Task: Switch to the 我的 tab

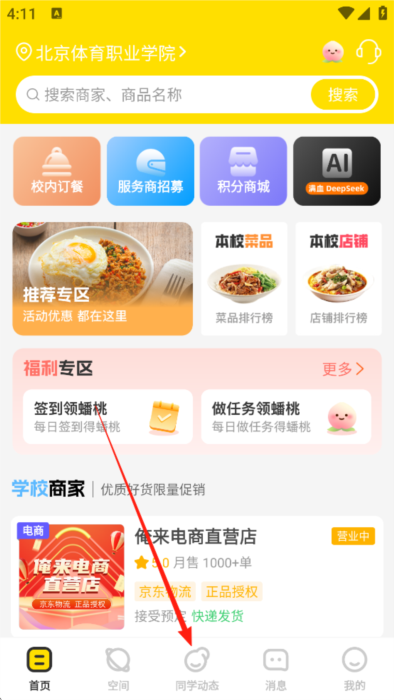Action: 355,669
